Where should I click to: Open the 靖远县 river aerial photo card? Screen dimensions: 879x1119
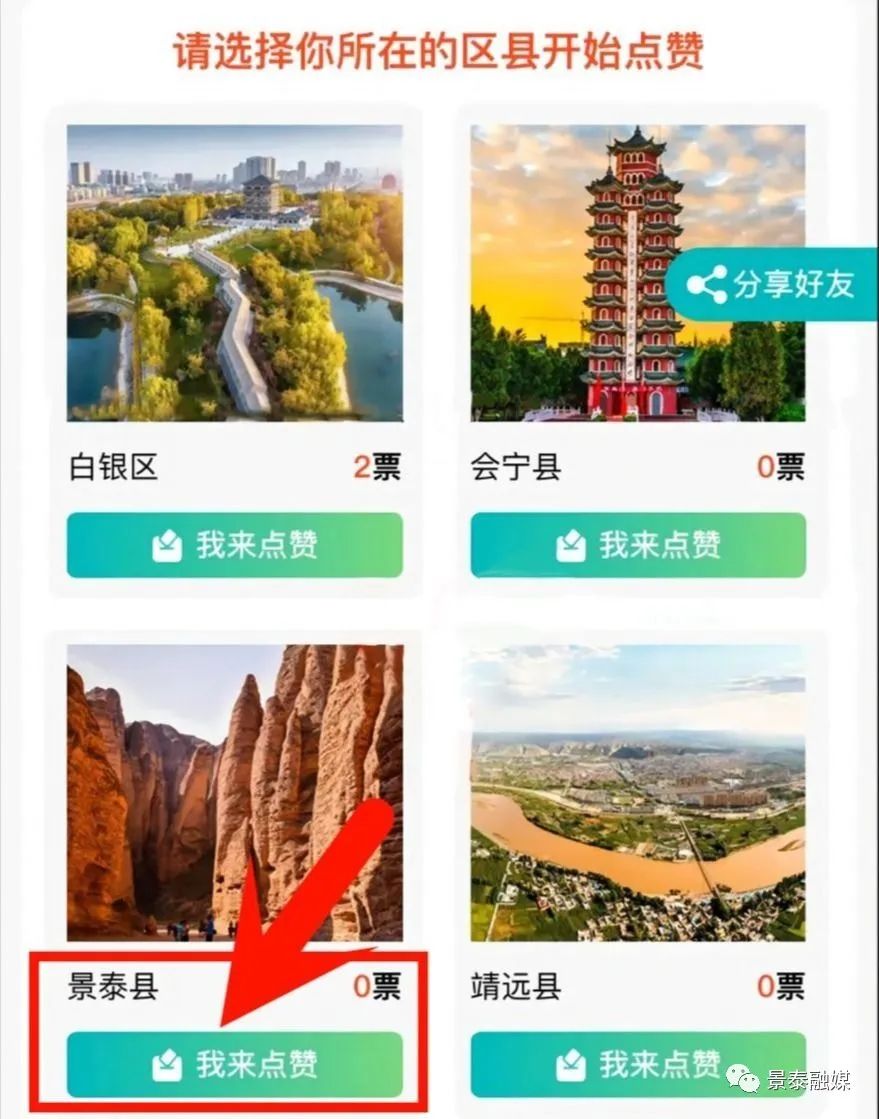(x=638, y=792)
